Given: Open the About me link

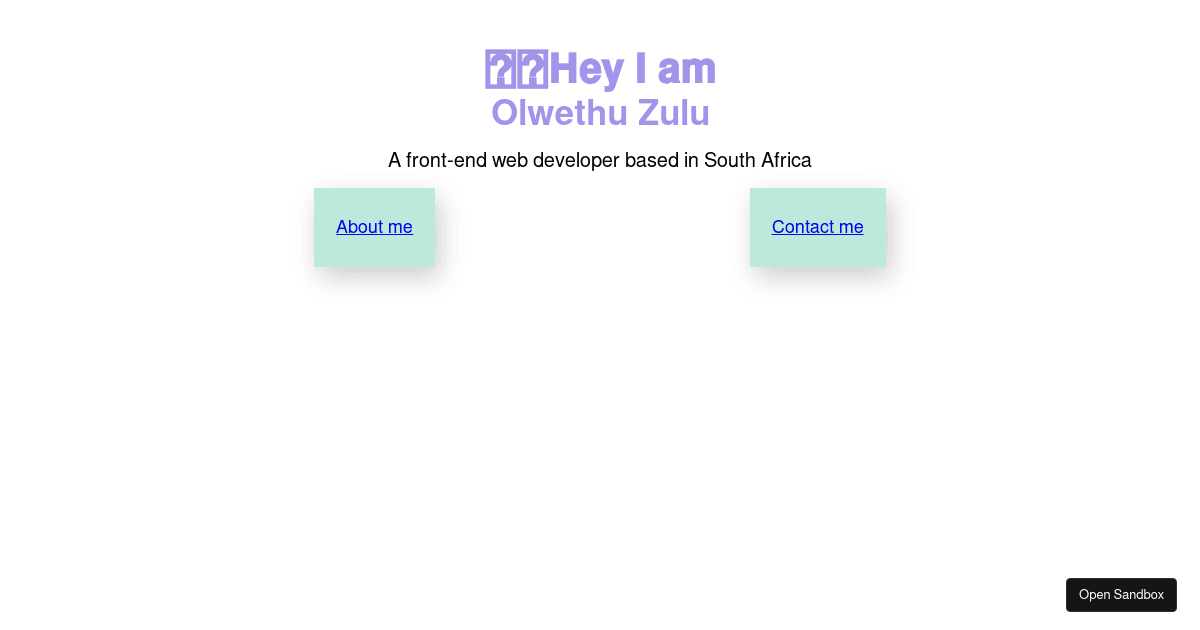Looking at the screenshot, I should (374, 227).
